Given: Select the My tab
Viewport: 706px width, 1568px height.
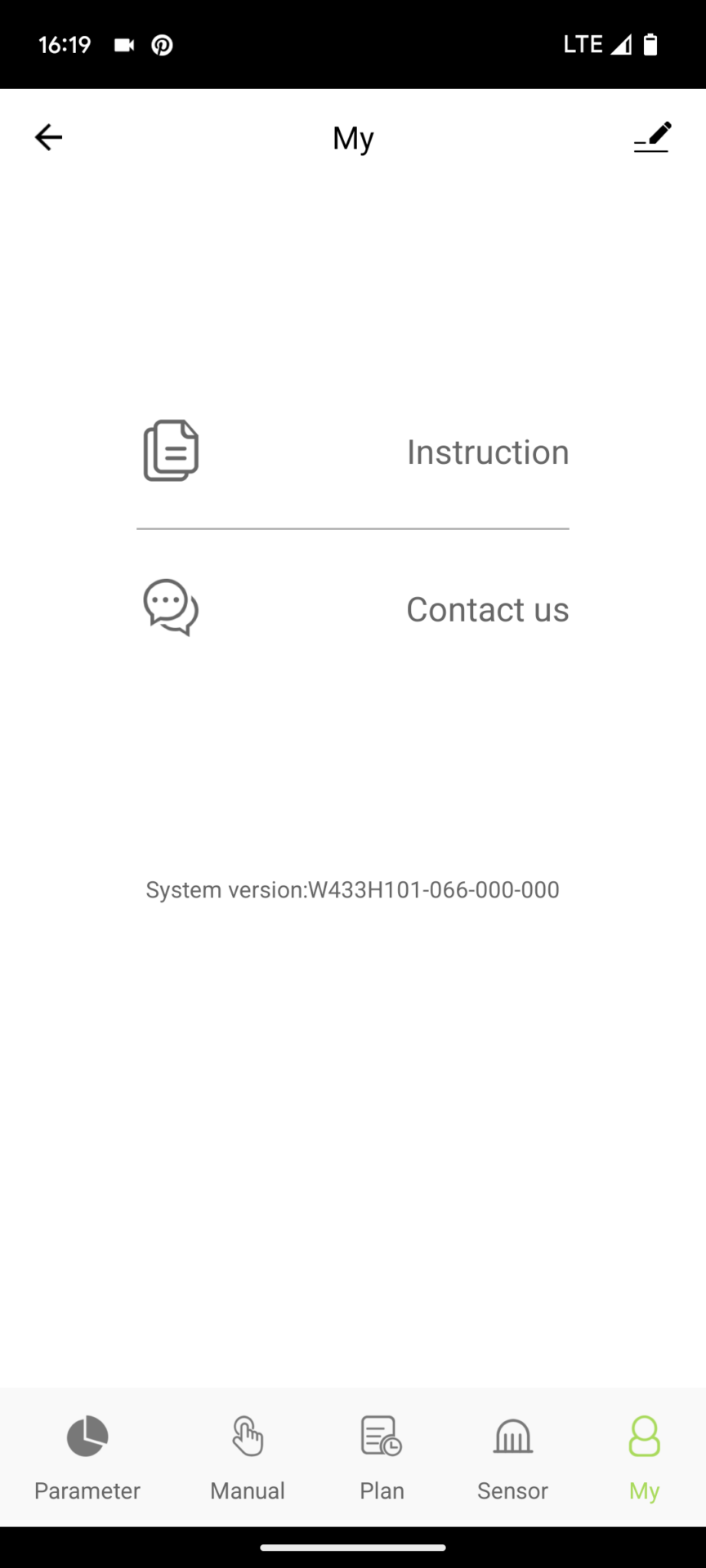Looking at the screenshot, I should 644,1459.
